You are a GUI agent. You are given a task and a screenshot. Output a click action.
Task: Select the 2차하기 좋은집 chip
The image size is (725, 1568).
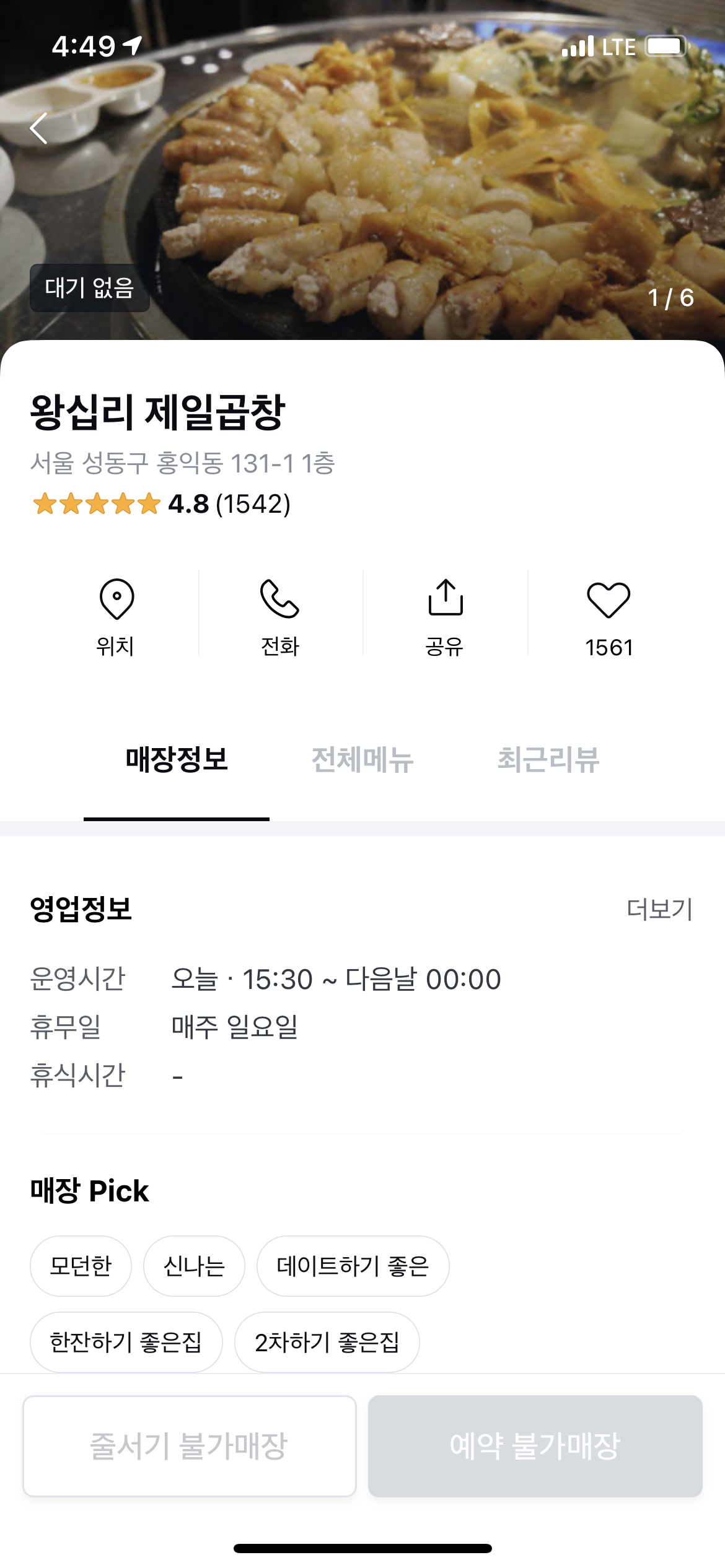click(x=327, y=1342)
